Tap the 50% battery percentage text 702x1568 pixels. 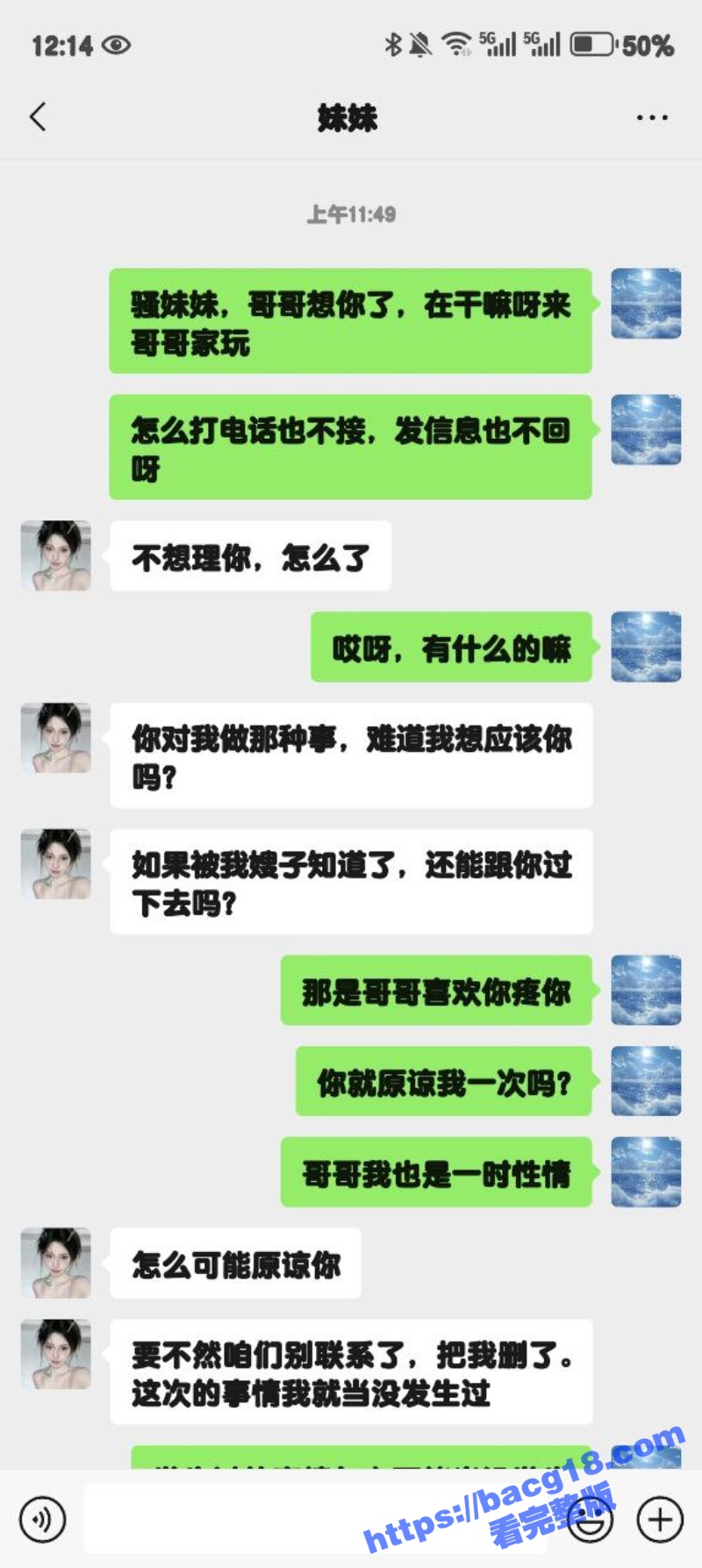647,43
